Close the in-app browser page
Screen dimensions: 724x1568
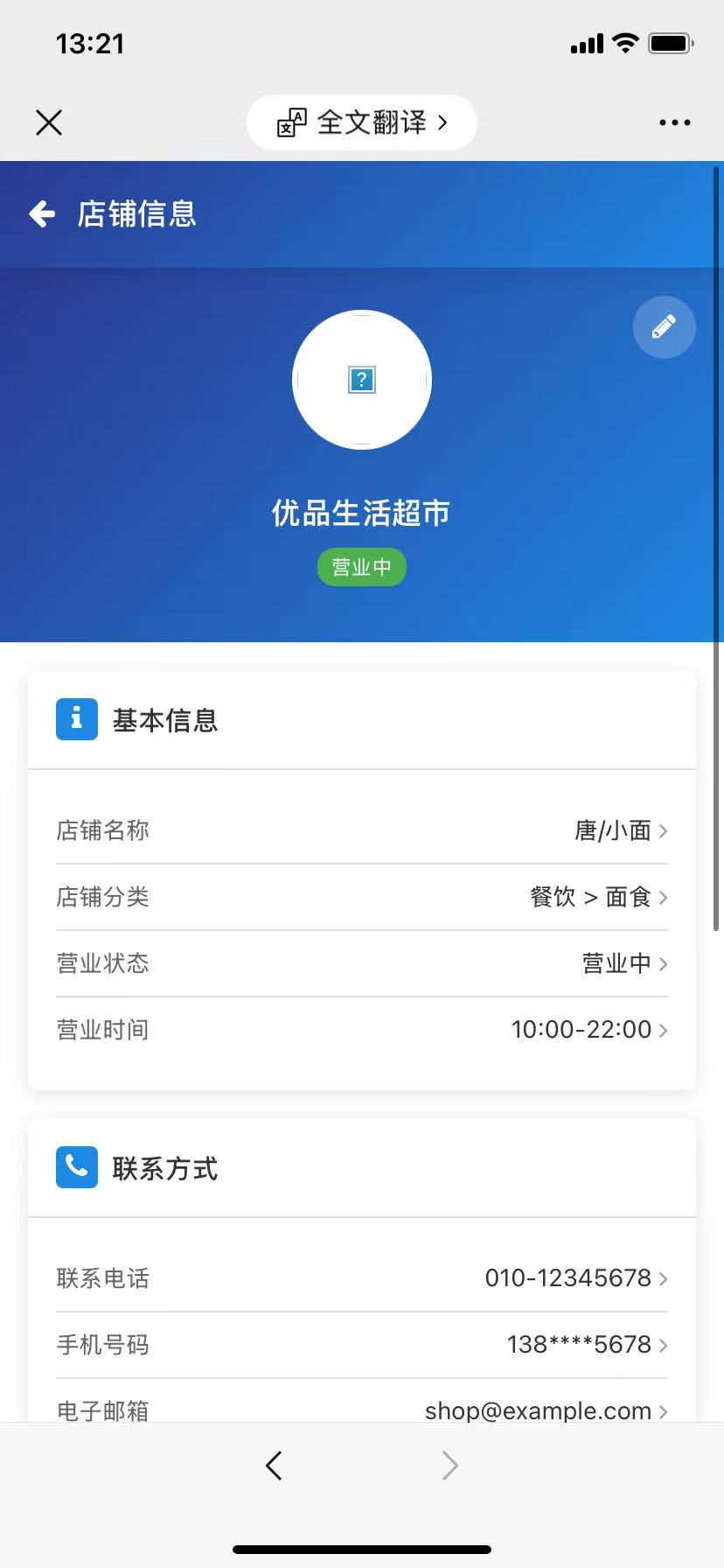tap(49, 122)
